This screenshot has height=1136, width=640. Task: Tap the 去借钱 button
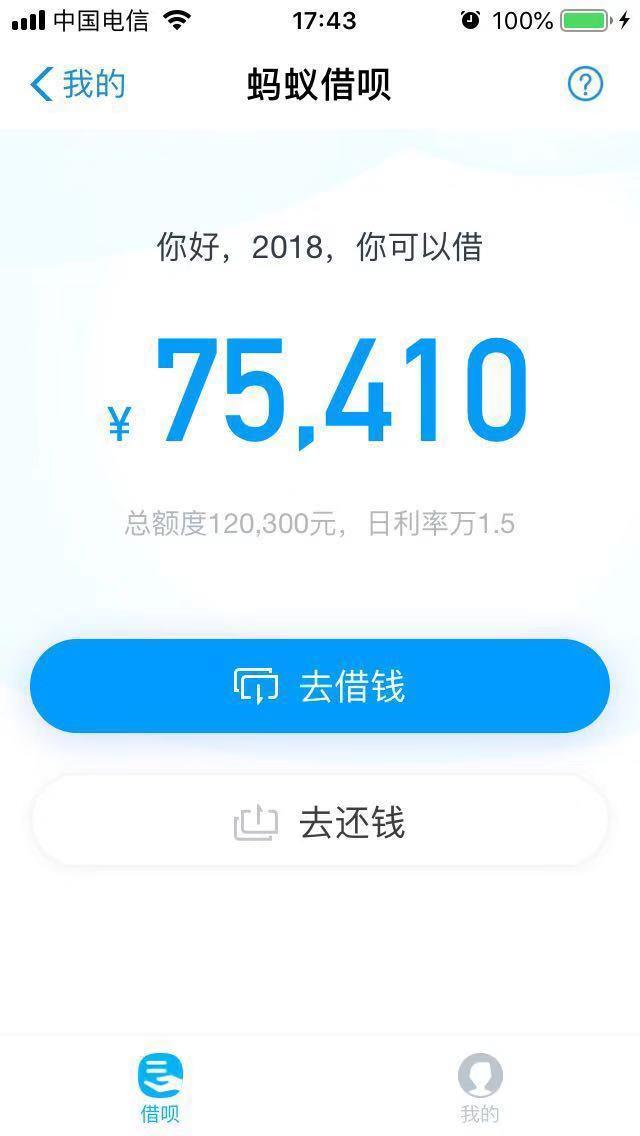pyautogui.click(x=320, y=687)
